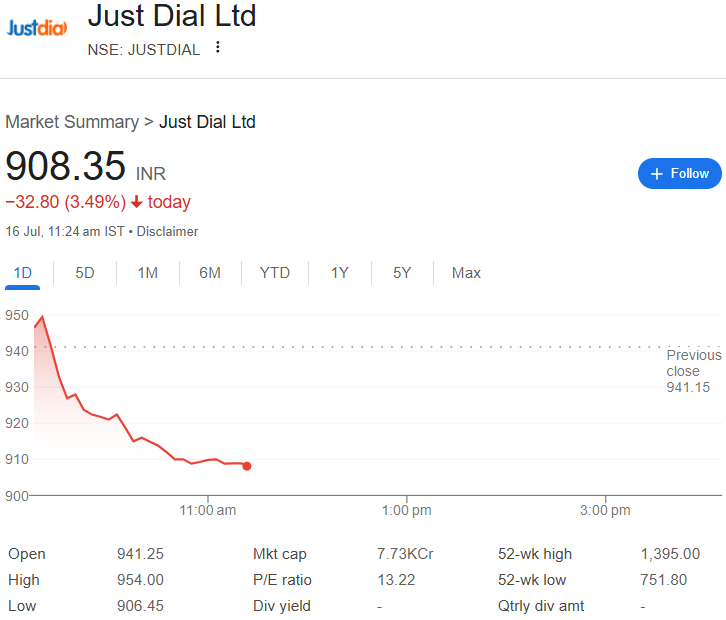
Task: Open the overflow menu next to NSE: JUSTDIAL
Action: click(x=218, y=47)
